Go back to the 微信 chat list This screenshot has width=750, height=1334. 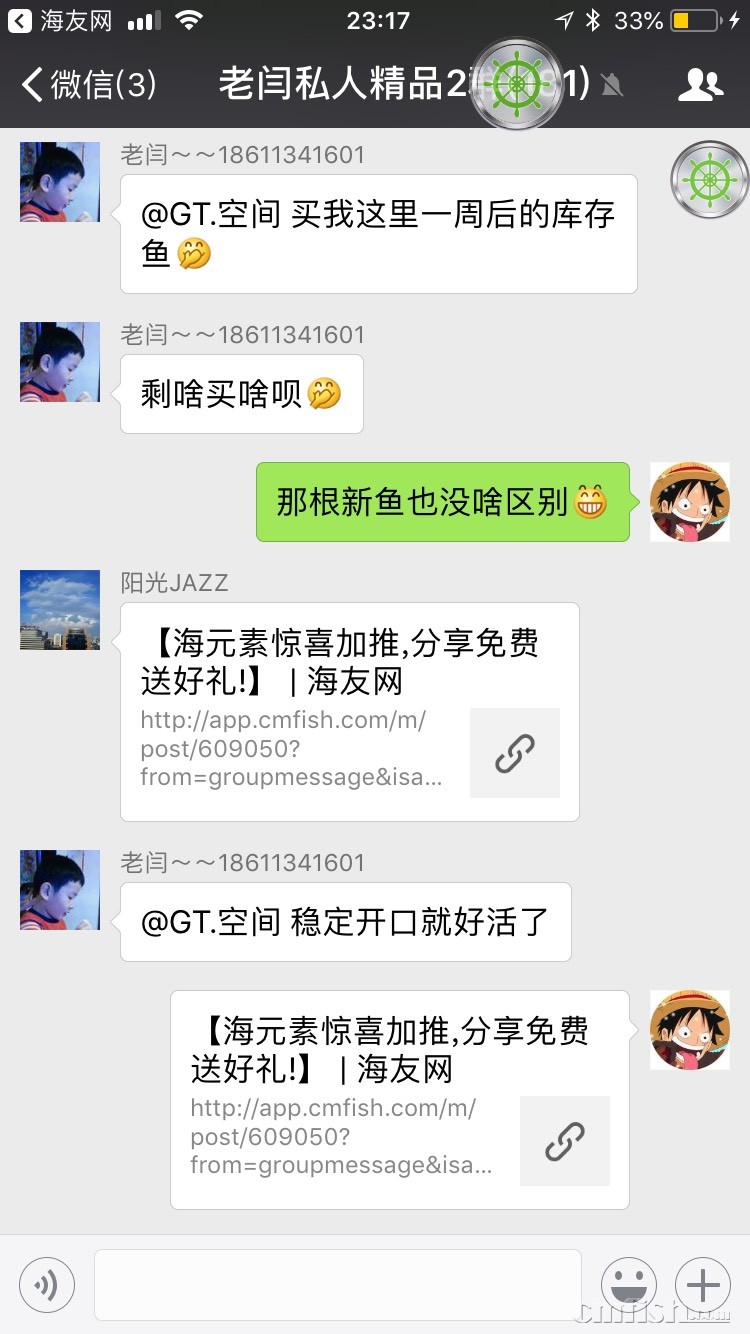point(88,85)
